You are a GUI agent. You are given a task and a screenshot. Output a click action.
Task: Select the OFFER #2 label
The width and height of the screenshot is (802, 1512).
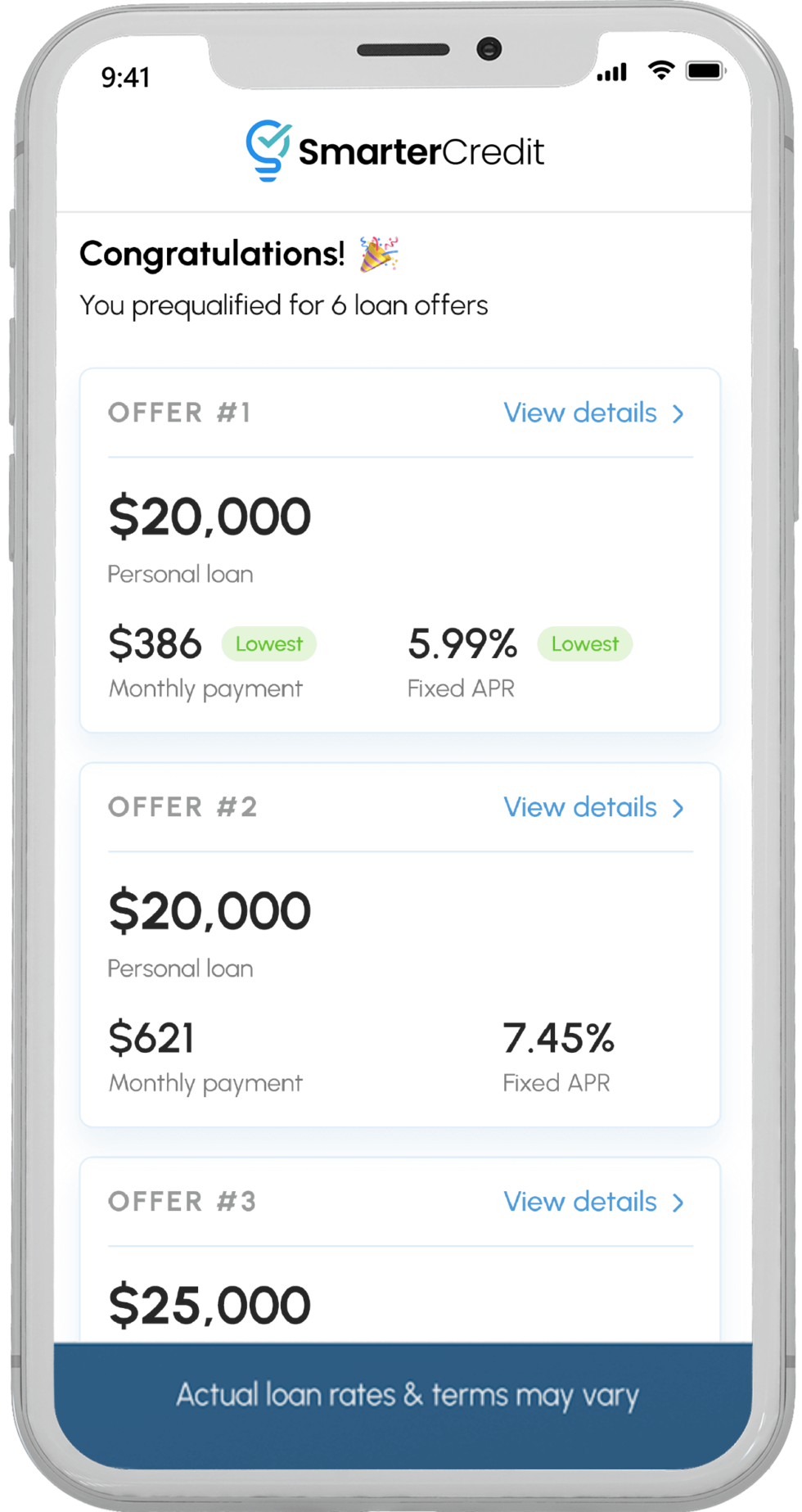pyautogui.click(x=182, y=807)
